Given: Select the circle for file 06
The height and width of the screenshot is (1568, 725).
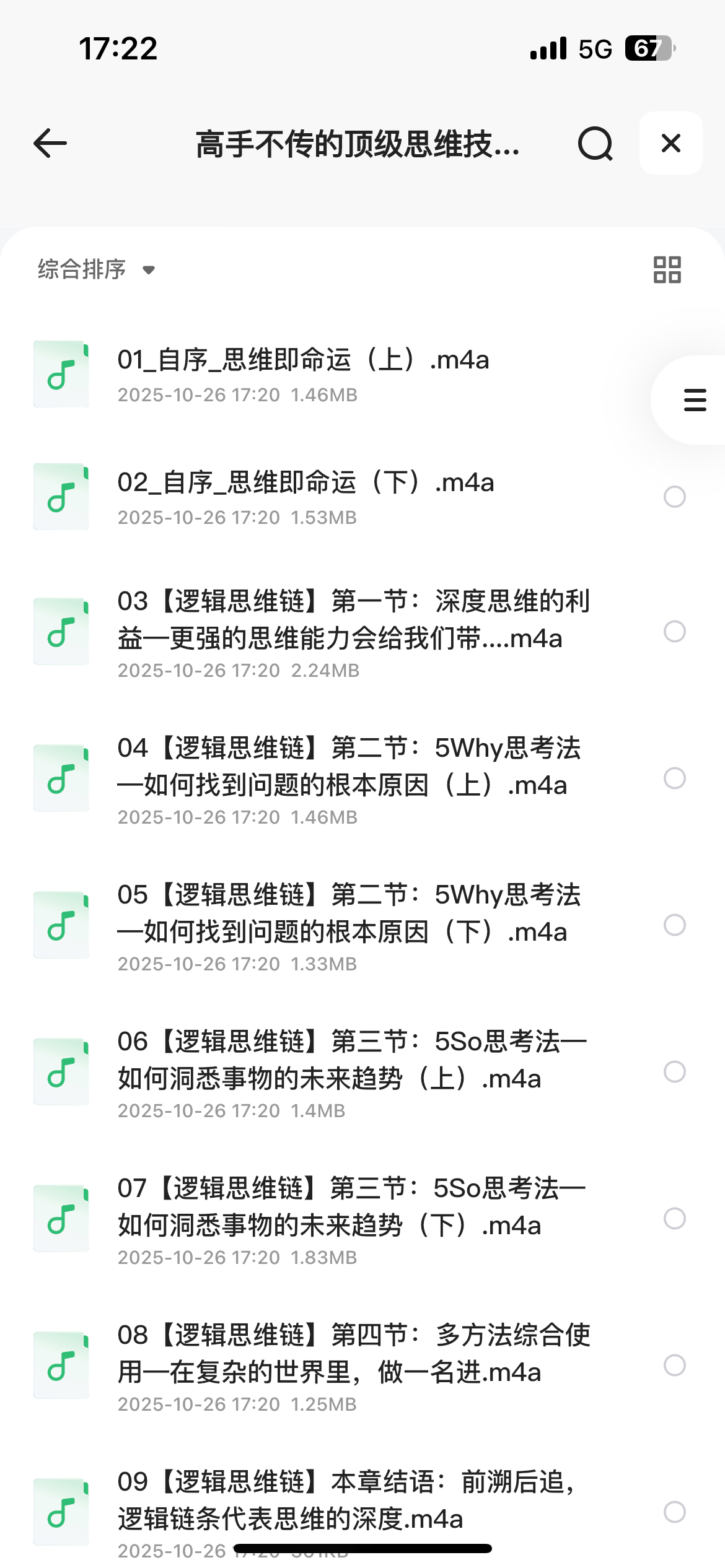Looking at the screenshot, I should click(674, 1072).
